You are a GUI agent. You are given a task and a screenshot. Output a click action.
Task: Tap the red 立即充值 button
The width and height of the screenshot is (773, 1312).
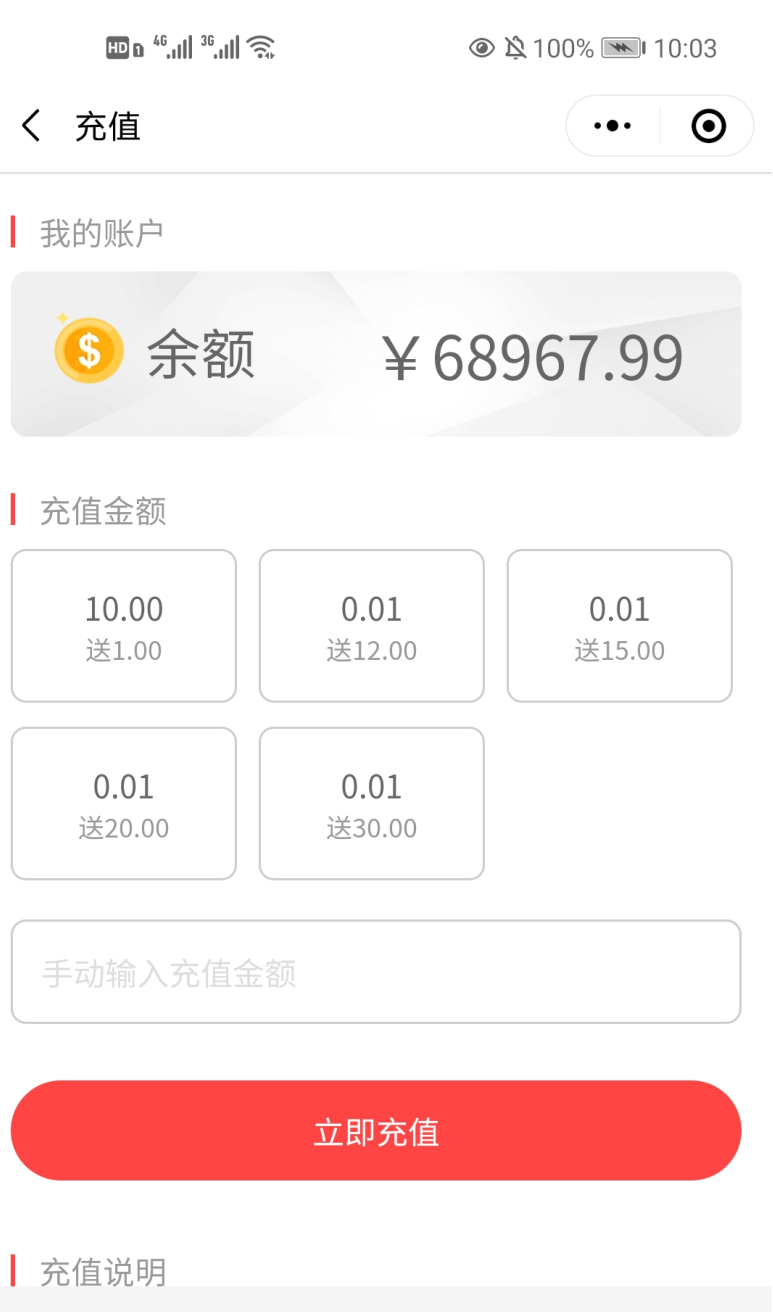(x=376, y=1131)
